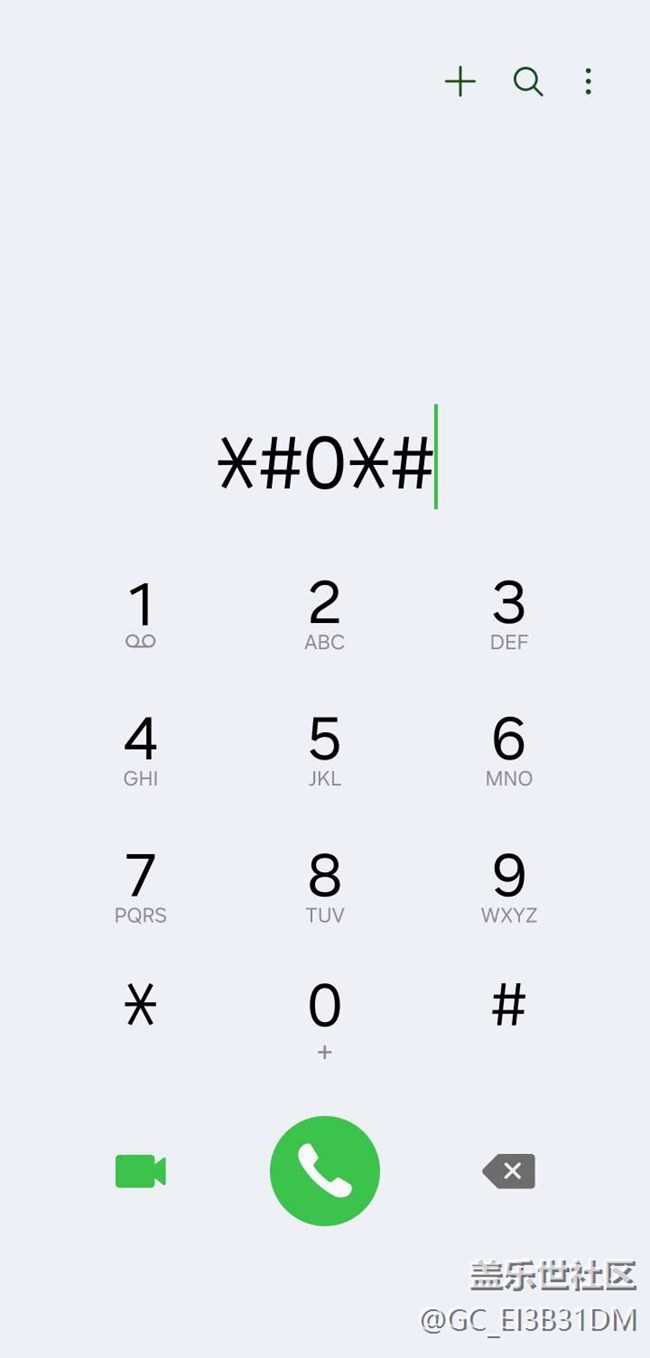Open the search magnifier
Viewport: 650px width, 1358px height.
[528, 81]
